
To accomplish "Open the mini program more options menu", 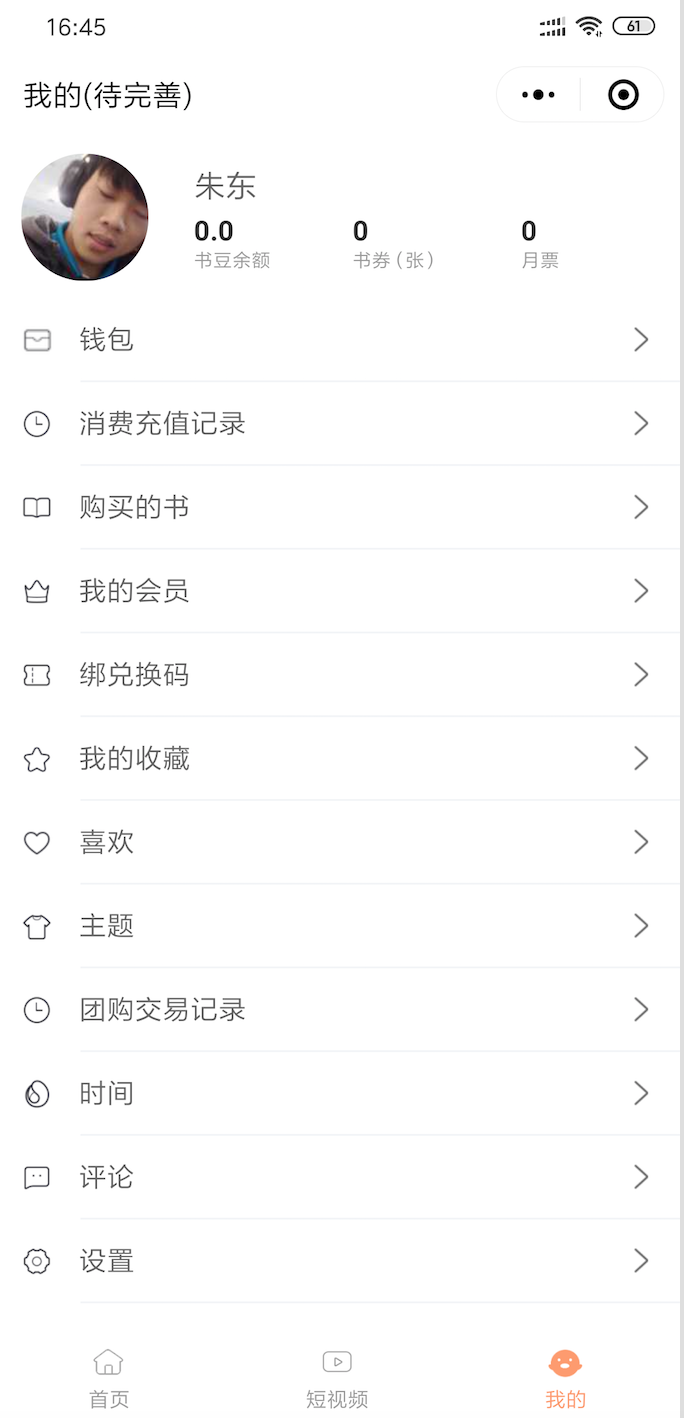I will [x=538, y=95].
